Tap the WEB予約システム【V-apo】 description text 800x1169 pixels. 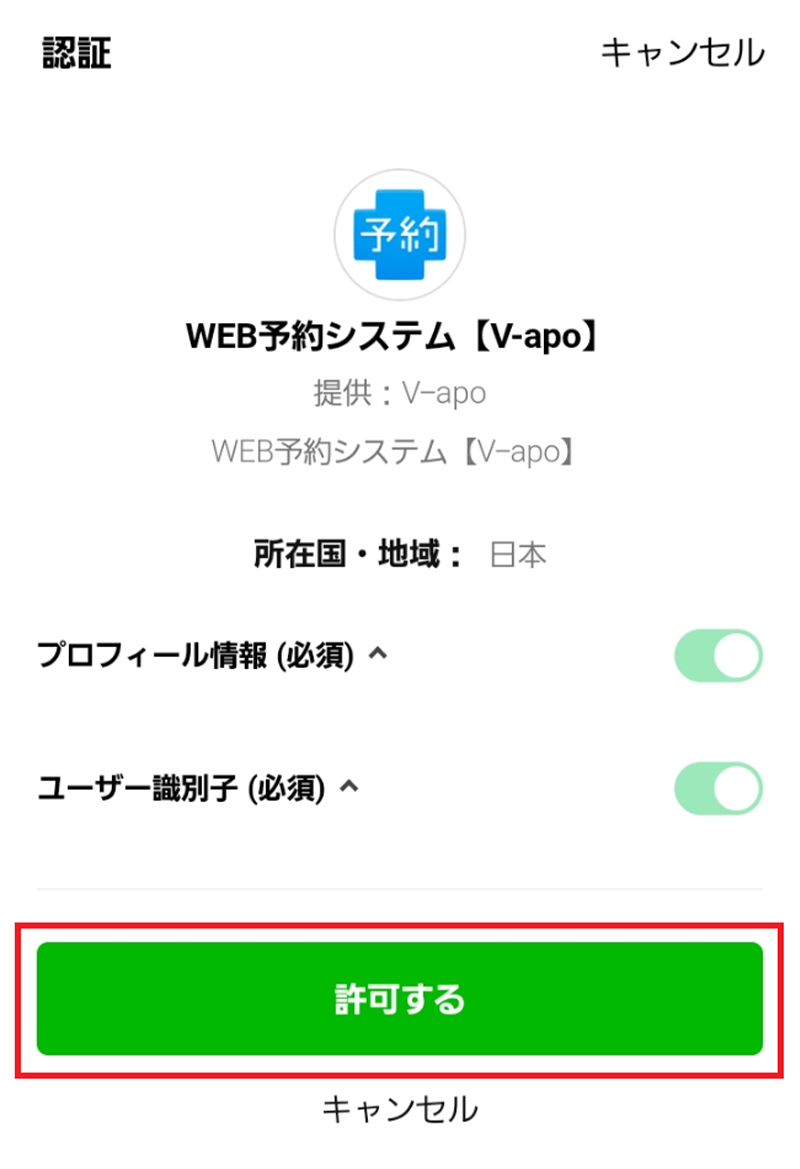coord(398,451)
